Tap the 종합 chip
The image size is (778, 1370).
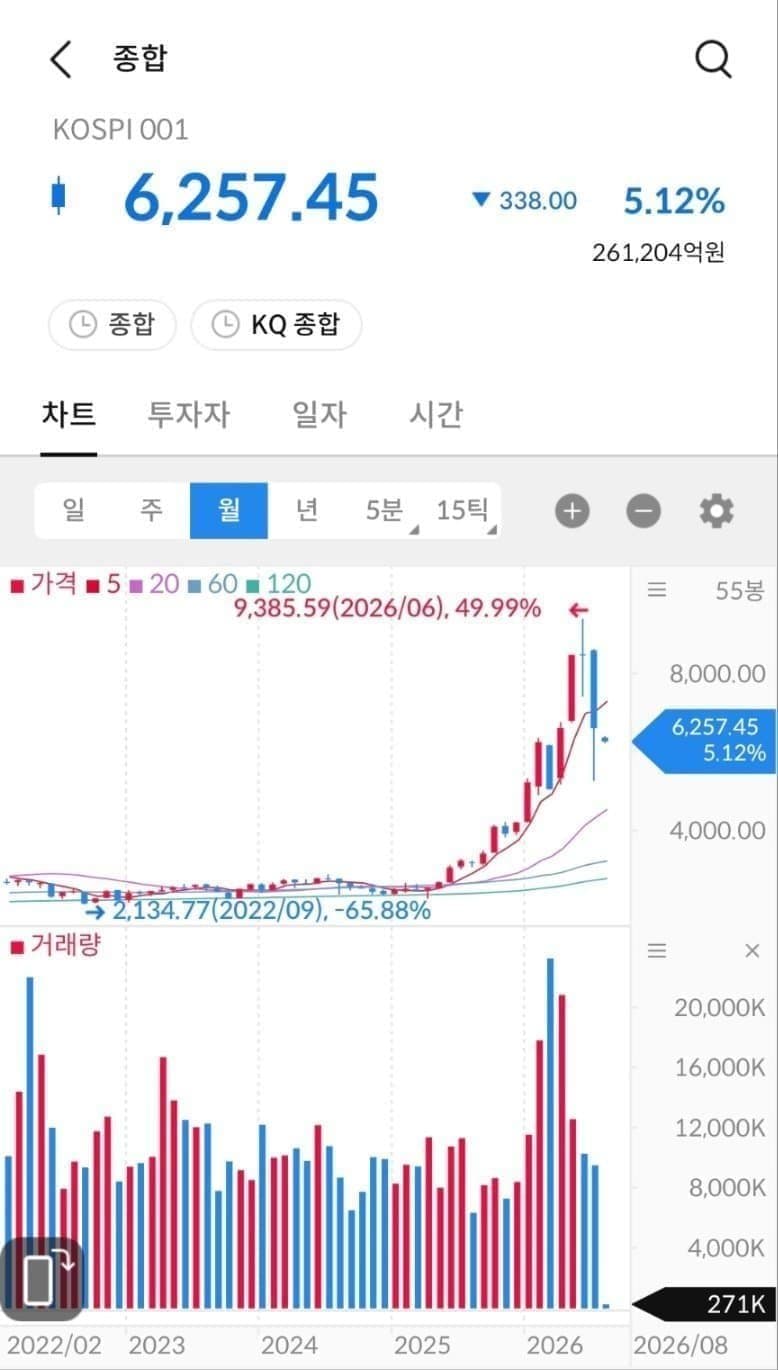click(112, 325)
